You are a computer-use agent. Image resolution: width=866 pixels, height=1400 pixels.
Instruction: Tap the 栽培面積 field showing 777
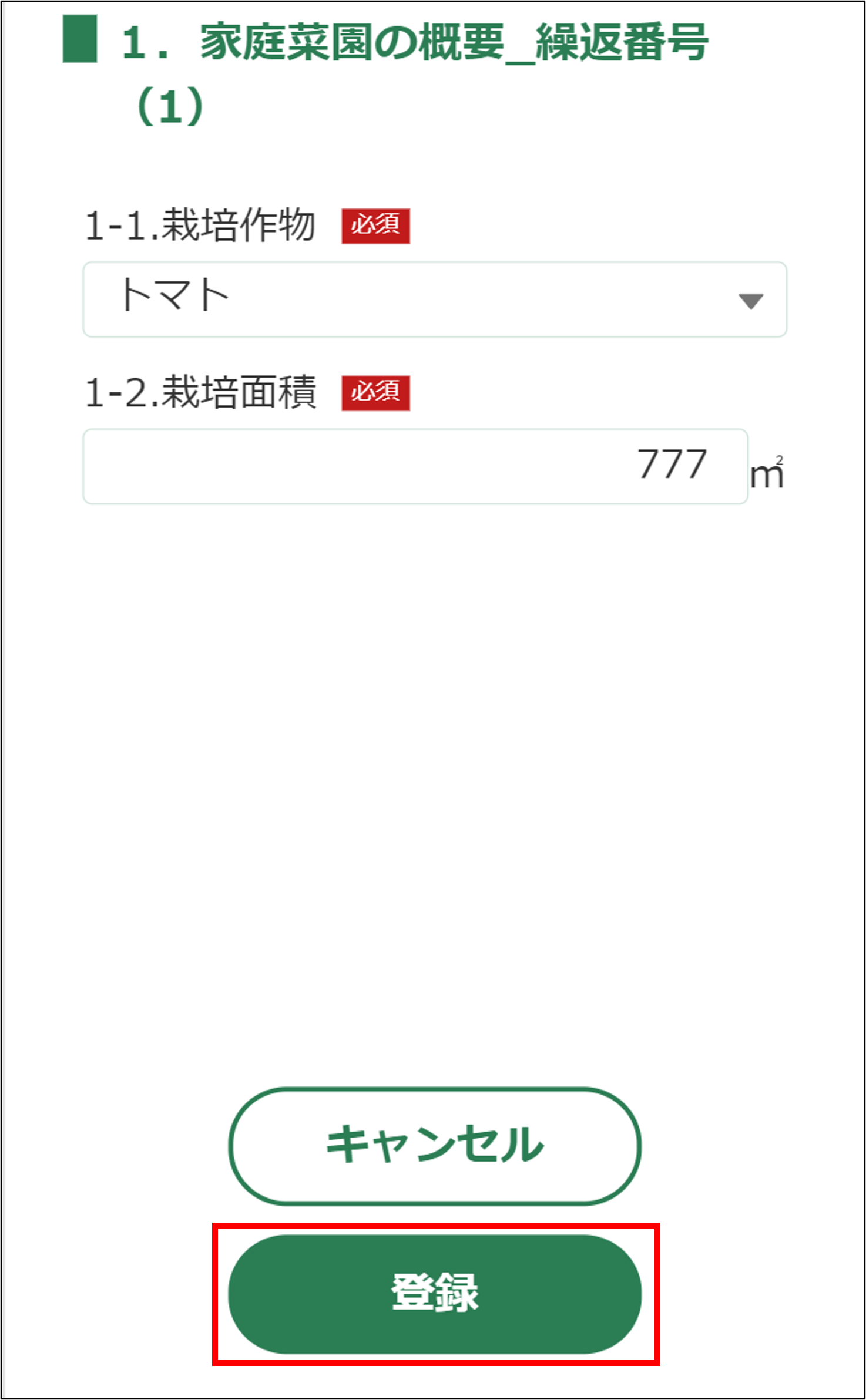tap(415, 466)
